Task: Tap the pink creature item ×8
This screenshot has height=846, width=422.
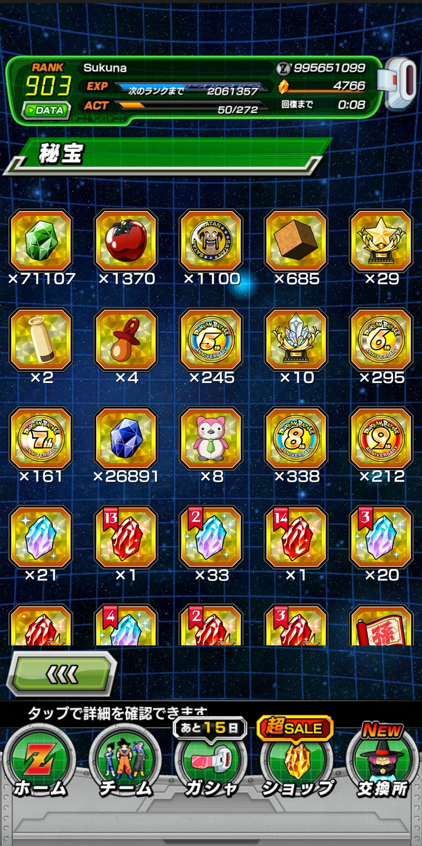Action: 211,438
